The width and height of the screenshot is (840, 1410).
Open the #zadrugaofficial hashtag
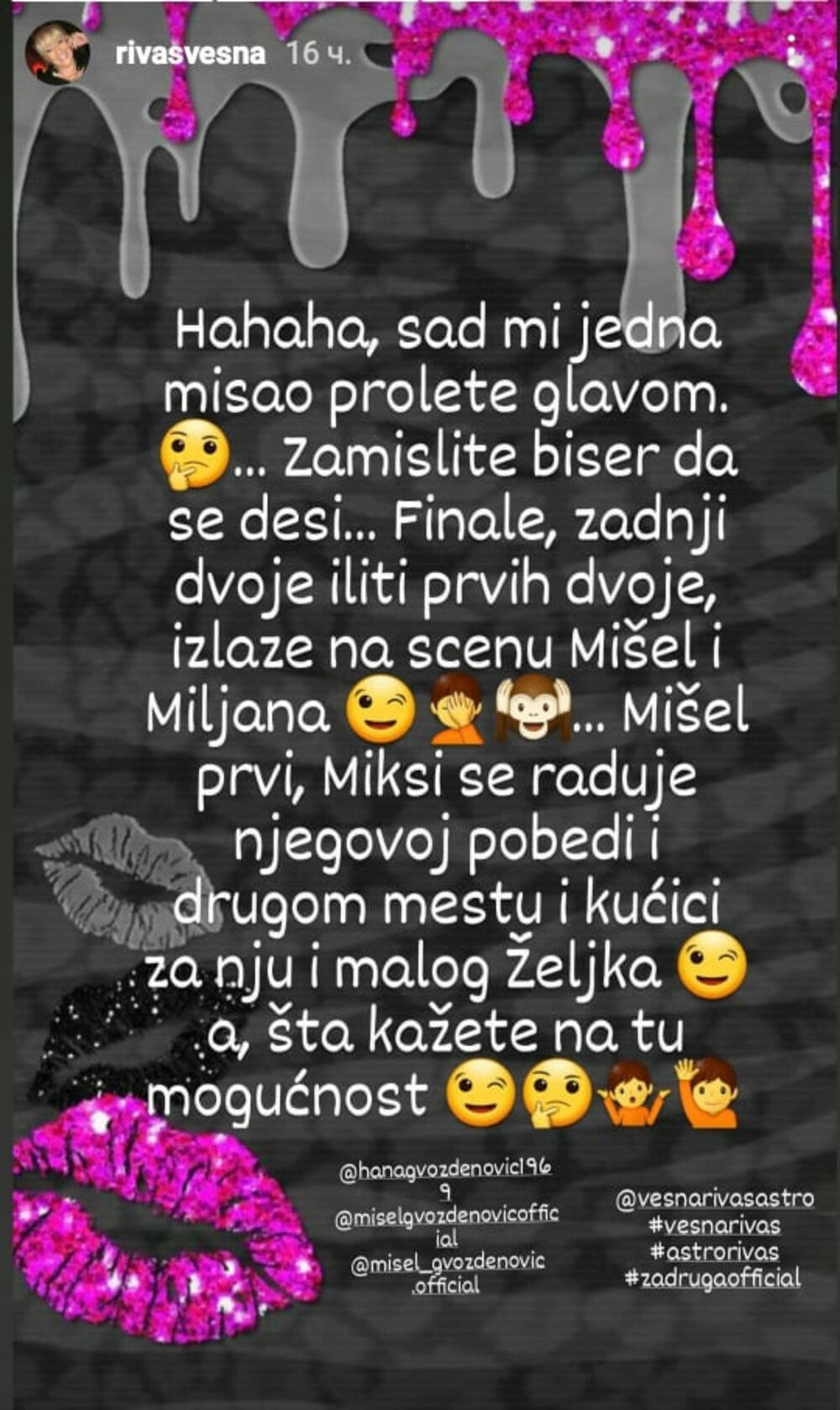tap(713, 1279)
